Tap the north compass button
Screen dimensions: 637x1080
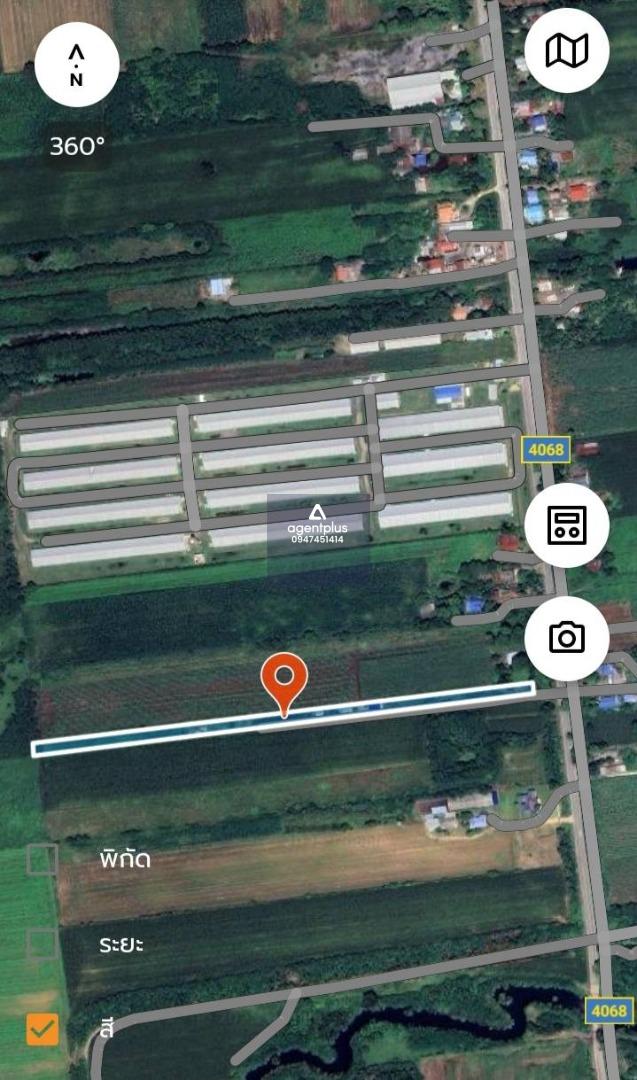coord(77,65)
